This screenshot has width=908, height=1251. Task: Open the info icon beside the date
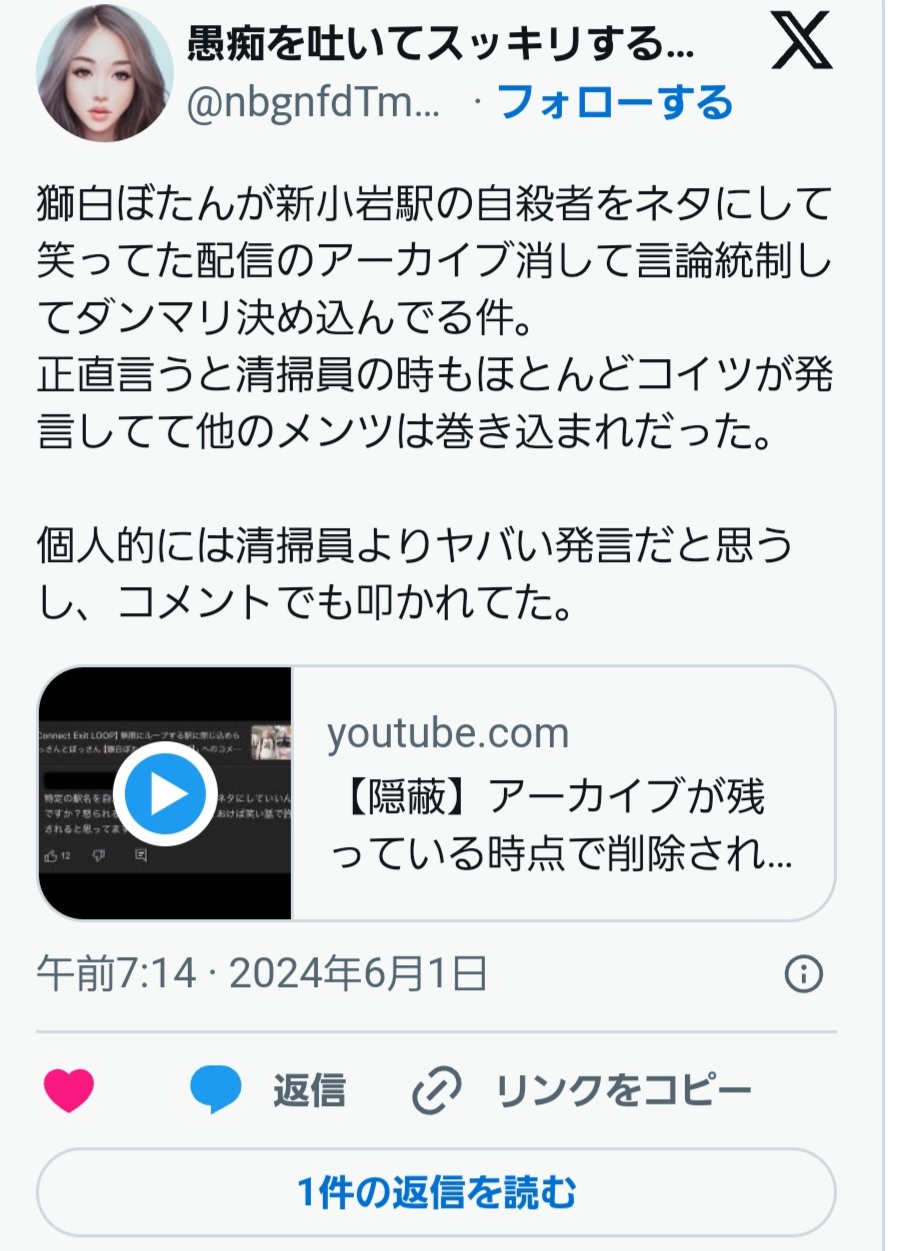click(804, 973)
